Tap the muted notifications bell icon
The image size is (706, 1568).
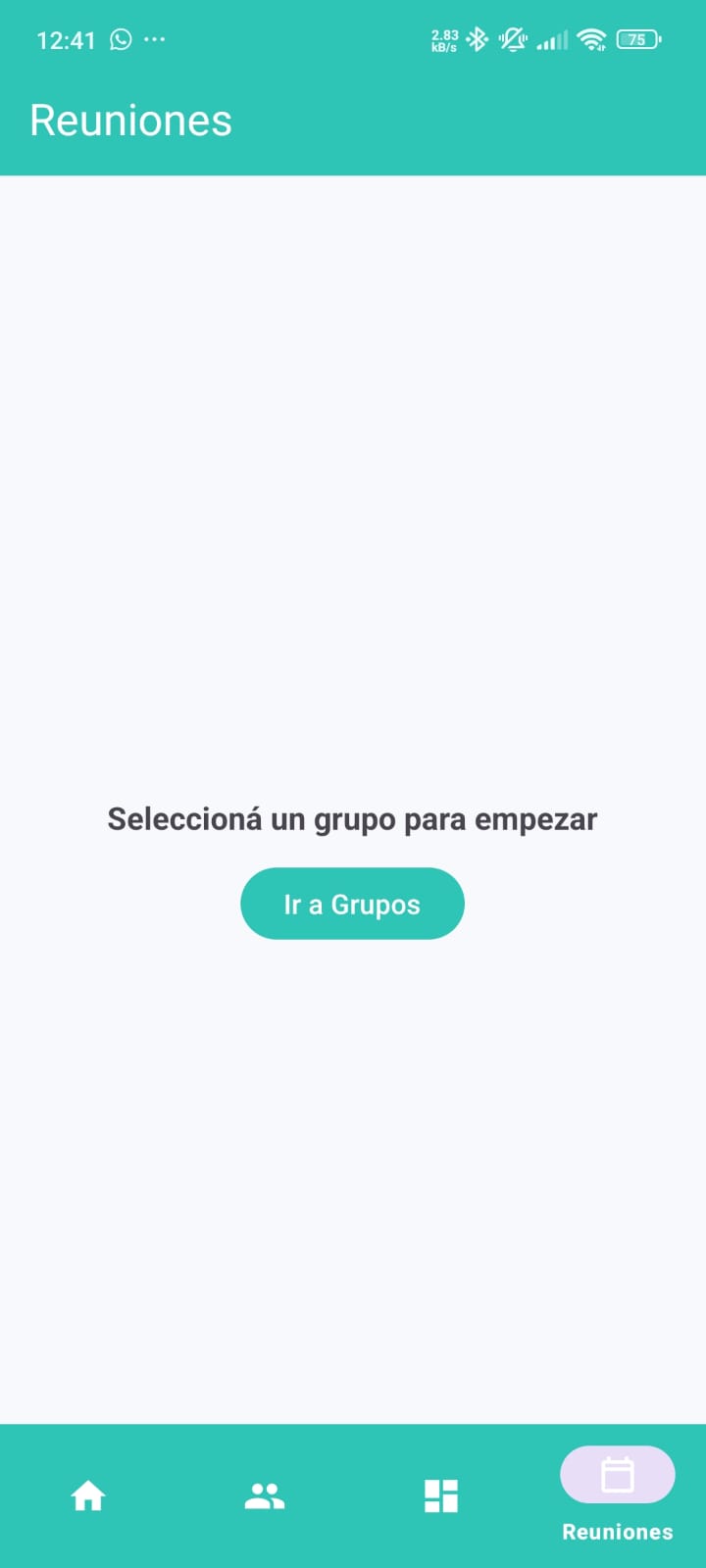tap(512, 39)
